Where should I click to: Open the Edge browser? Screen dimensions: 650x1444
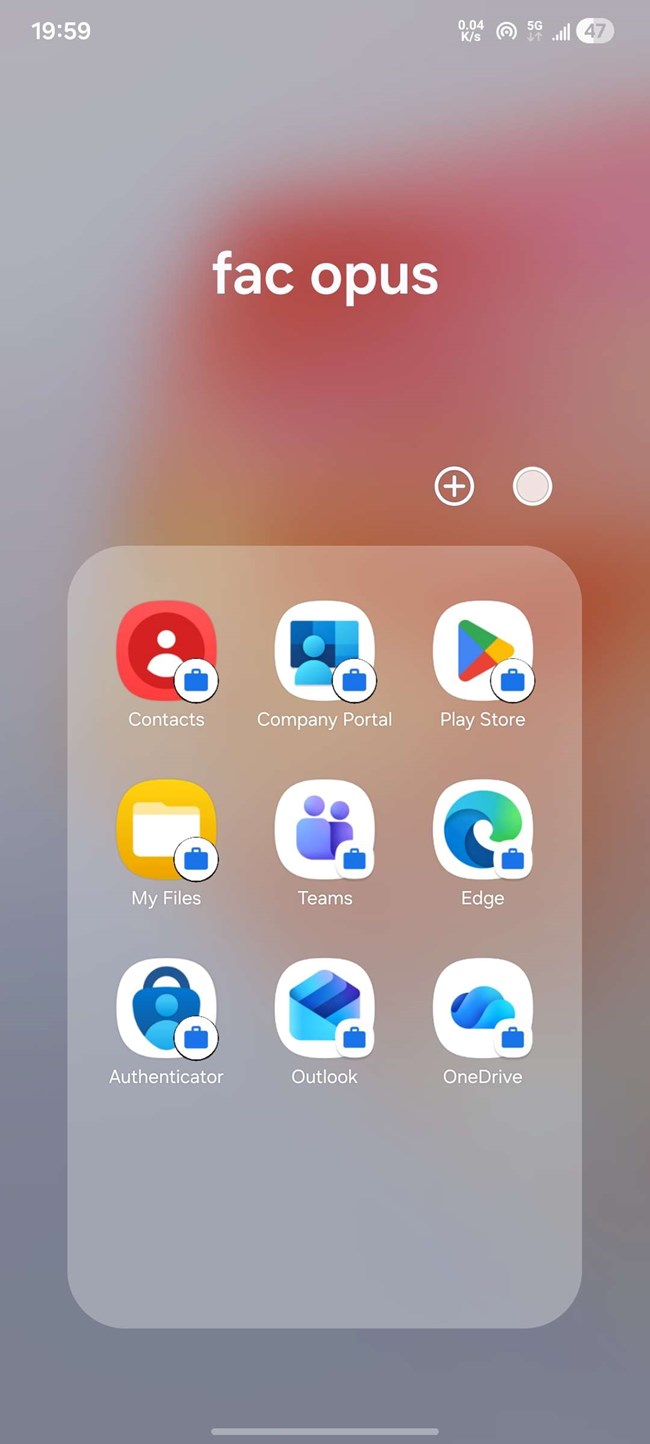click(482, 829)
